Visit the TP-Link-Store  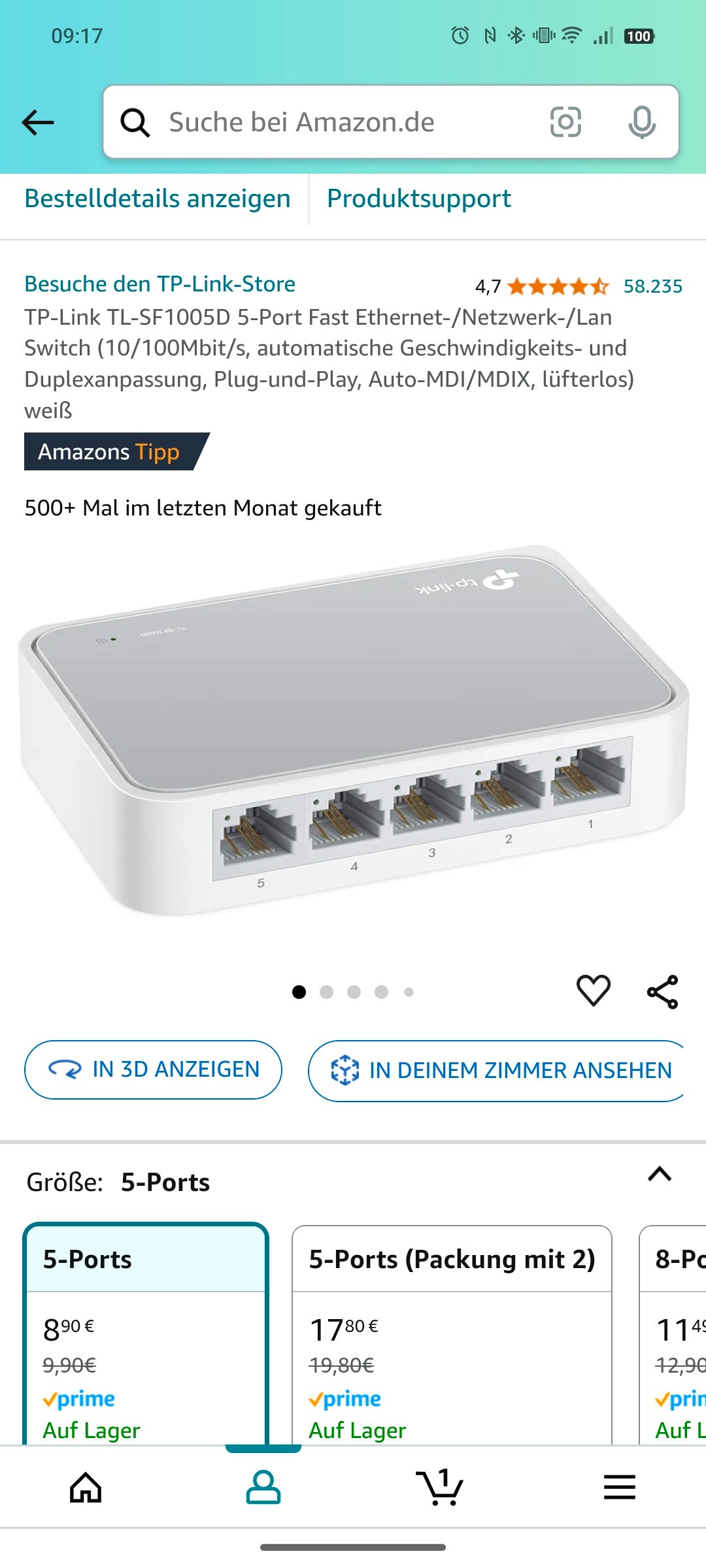tap(160, 284)
